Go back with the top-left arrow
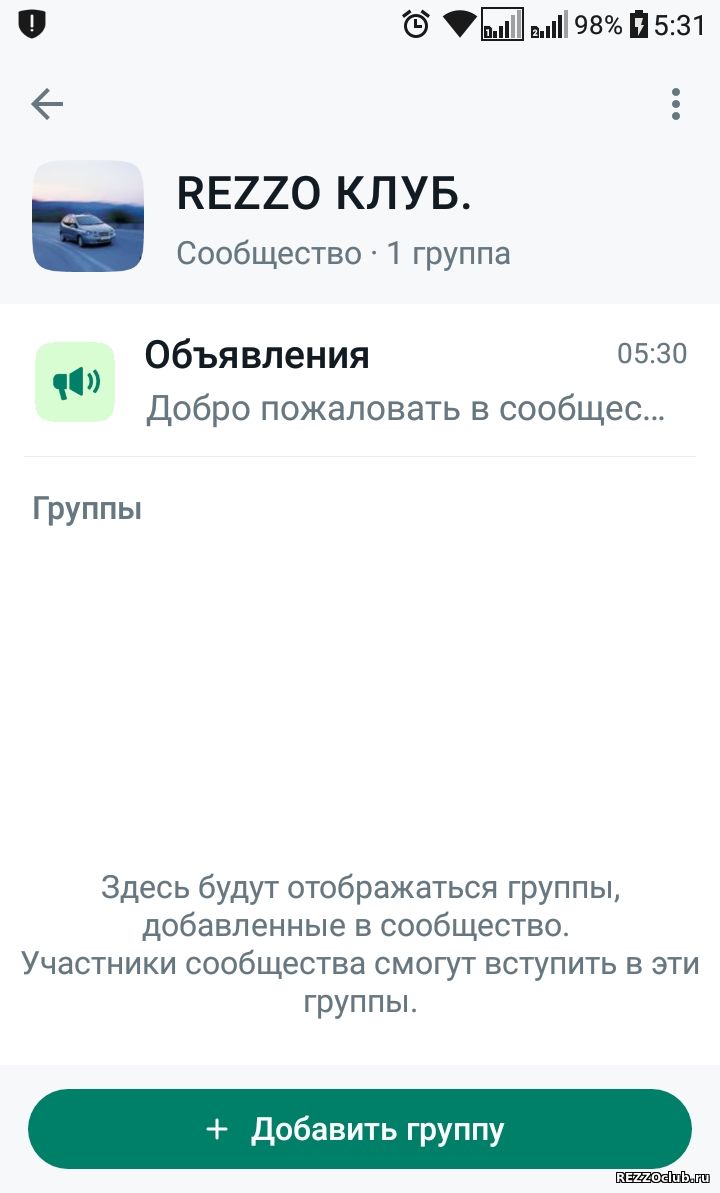 click(x=46, y=103)
